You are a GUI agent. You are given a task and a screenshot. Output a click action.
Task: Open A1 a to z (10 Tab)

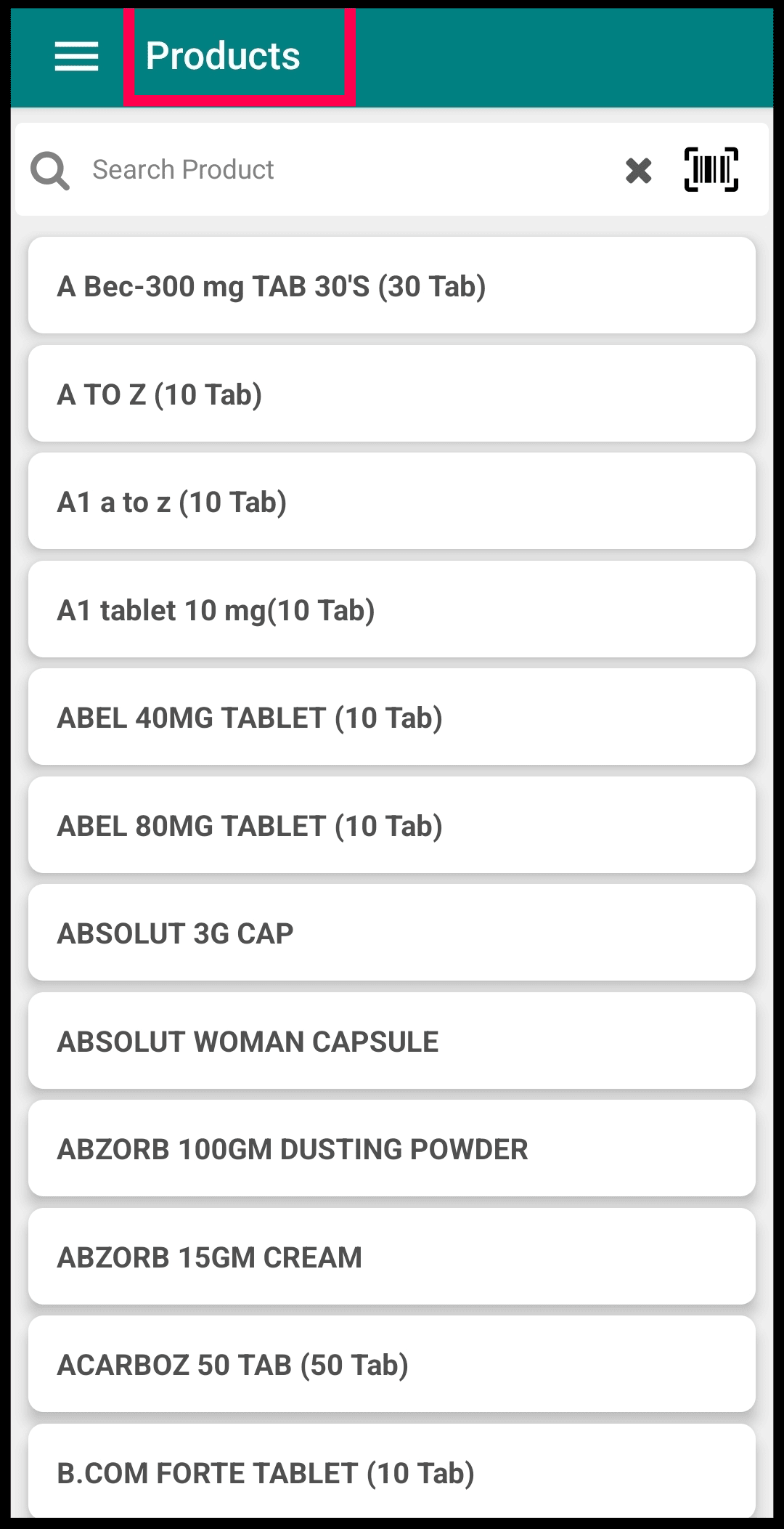[x=392, y=501]
